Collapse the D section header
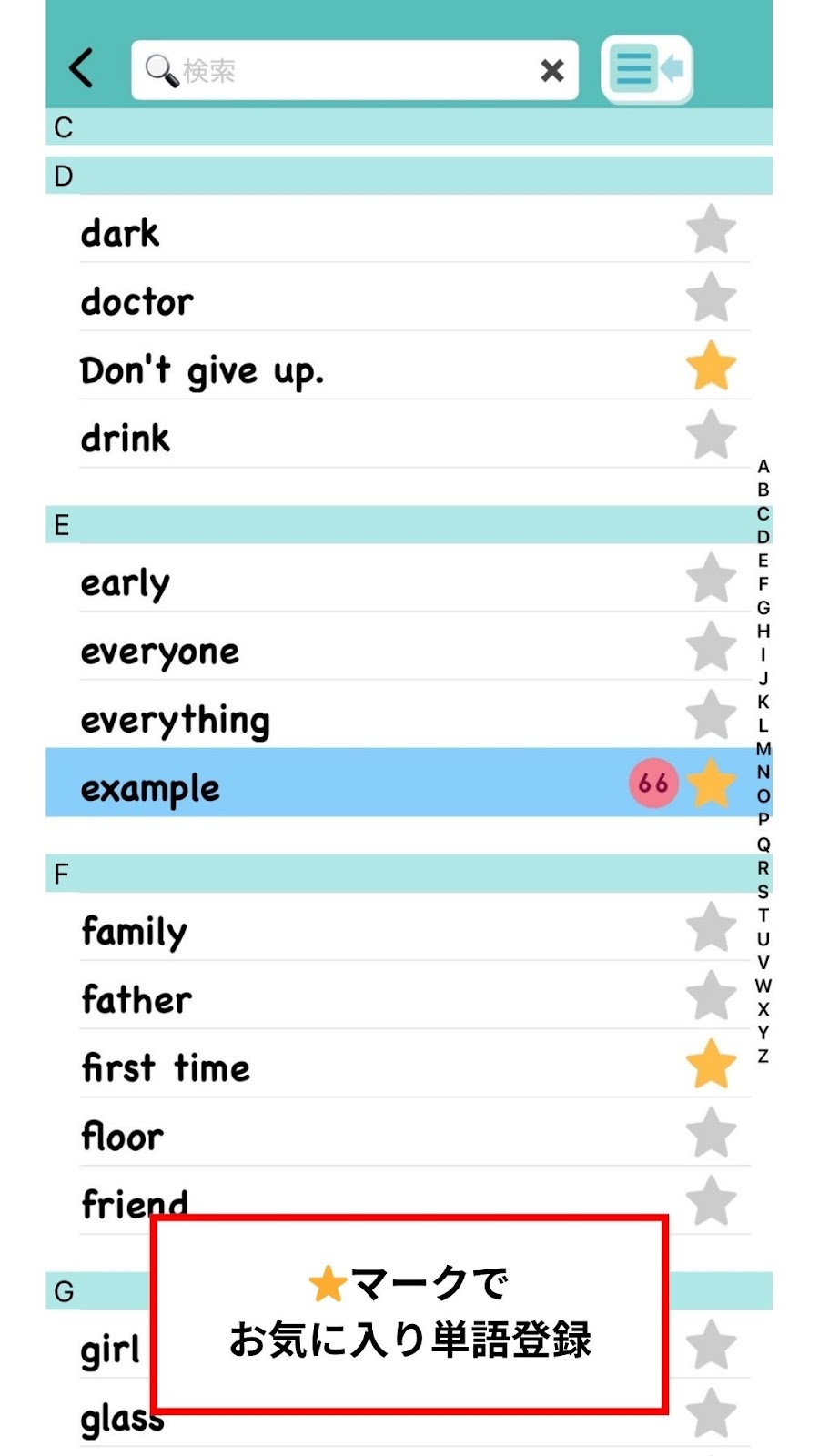This screenshot has width=819, height=1456. coord(409,176)
